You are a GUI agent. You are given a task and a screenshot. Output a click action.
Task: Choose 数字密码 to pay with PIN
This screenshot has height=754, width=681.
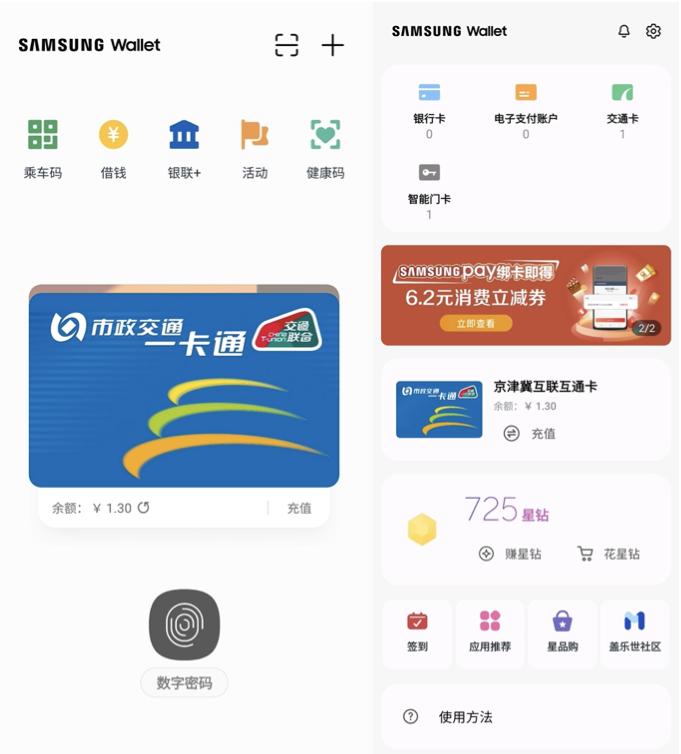coord(184,683)
